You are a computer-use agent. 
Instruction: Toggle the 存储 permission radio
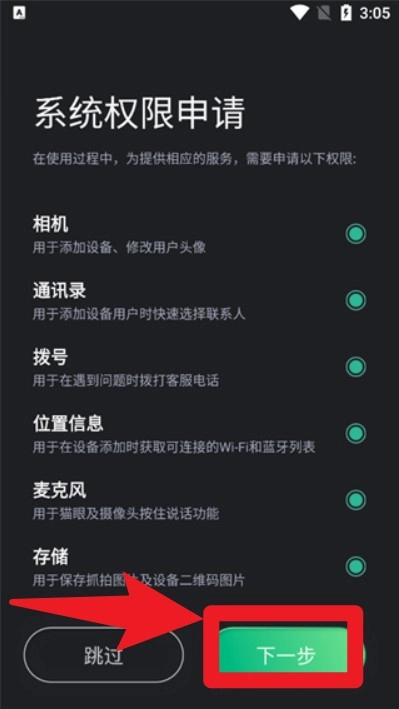pyautogui.click(x=356, y=566)
